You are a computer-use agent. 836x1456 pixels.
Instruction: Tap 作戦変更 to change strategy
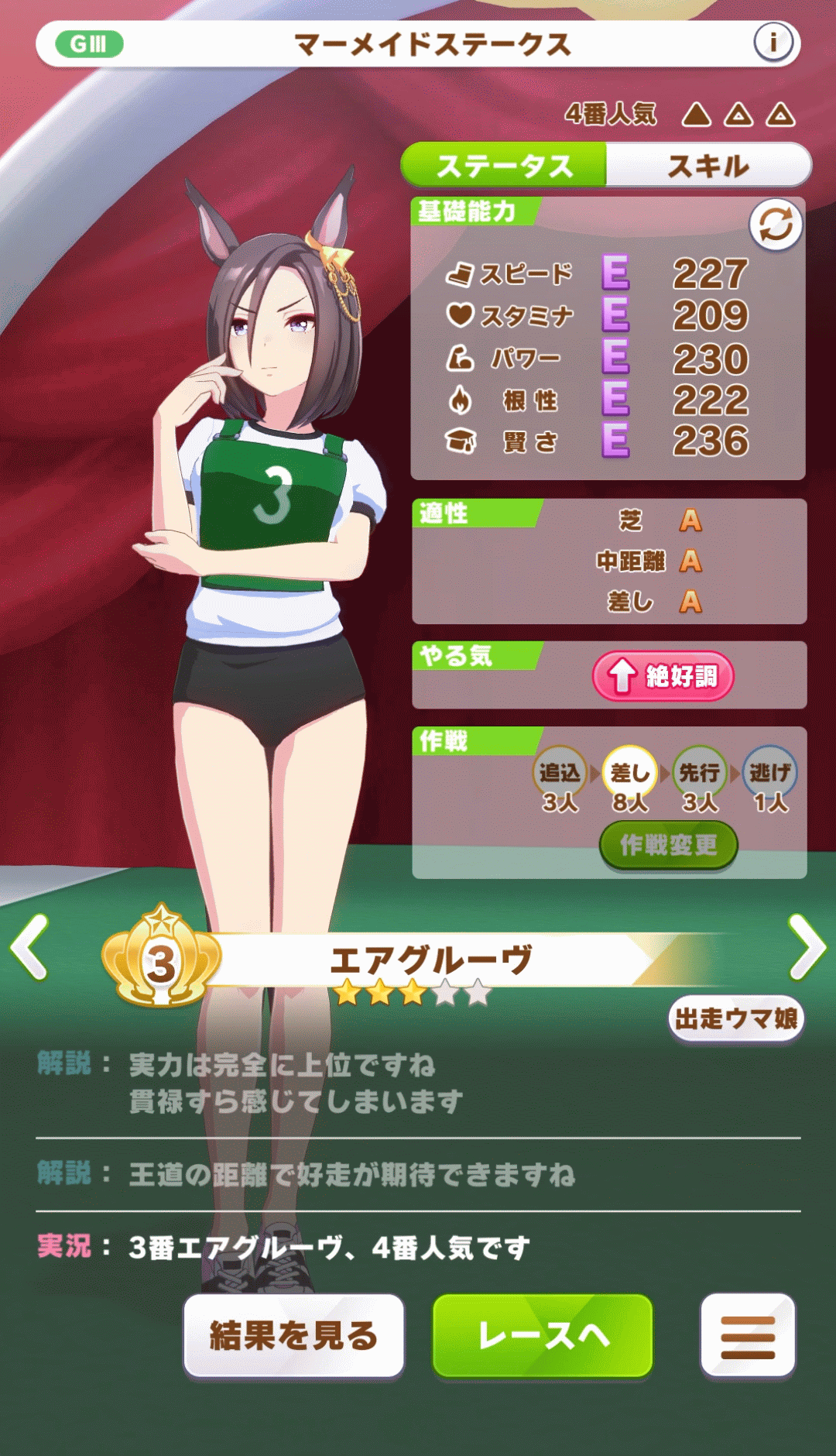[x=668, y=845]
